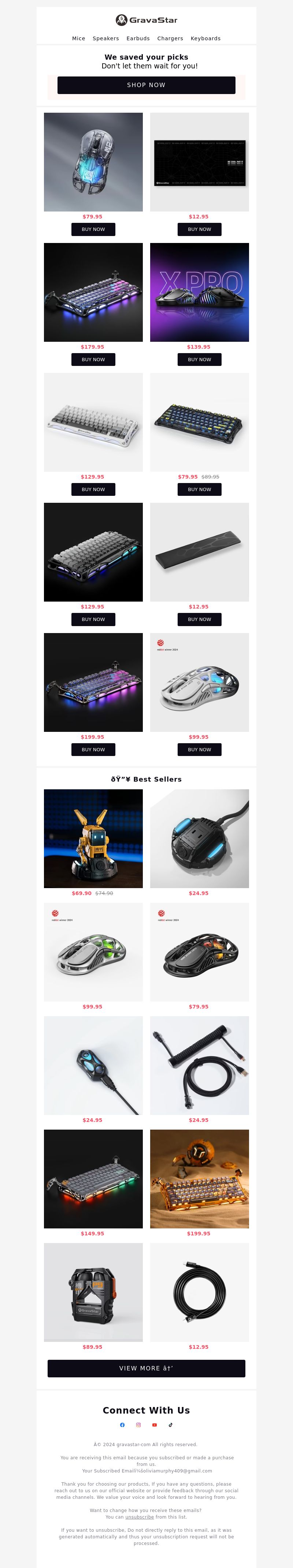Browse the Chargers category
This screenshot has height=1568, width=293.
click(170, 38)
